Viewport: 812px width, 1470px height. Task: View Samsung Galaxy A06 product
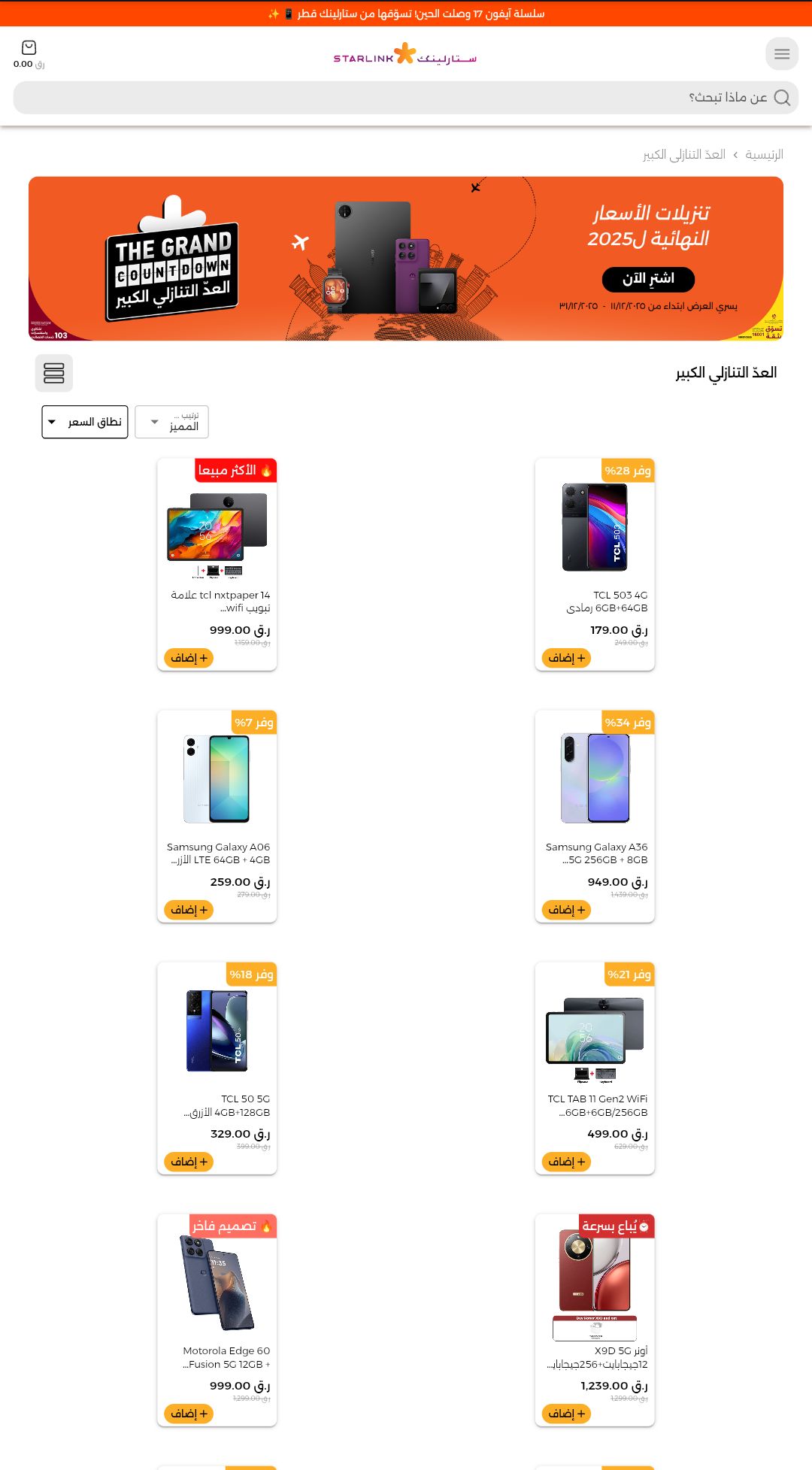point(217,793)
